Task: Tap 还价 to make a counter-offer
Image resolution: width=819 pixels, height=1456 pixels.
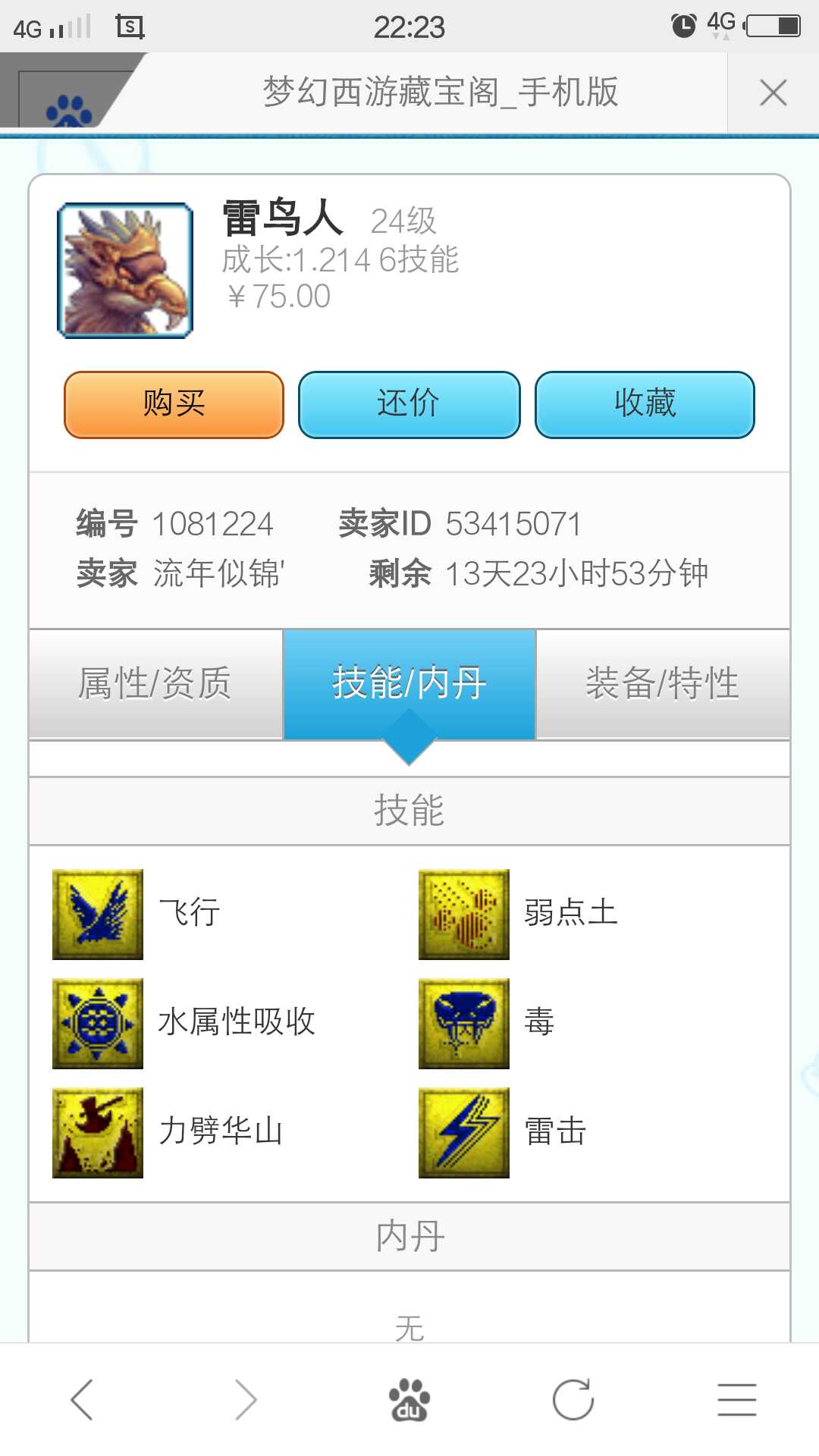Action: coord(409,404)
